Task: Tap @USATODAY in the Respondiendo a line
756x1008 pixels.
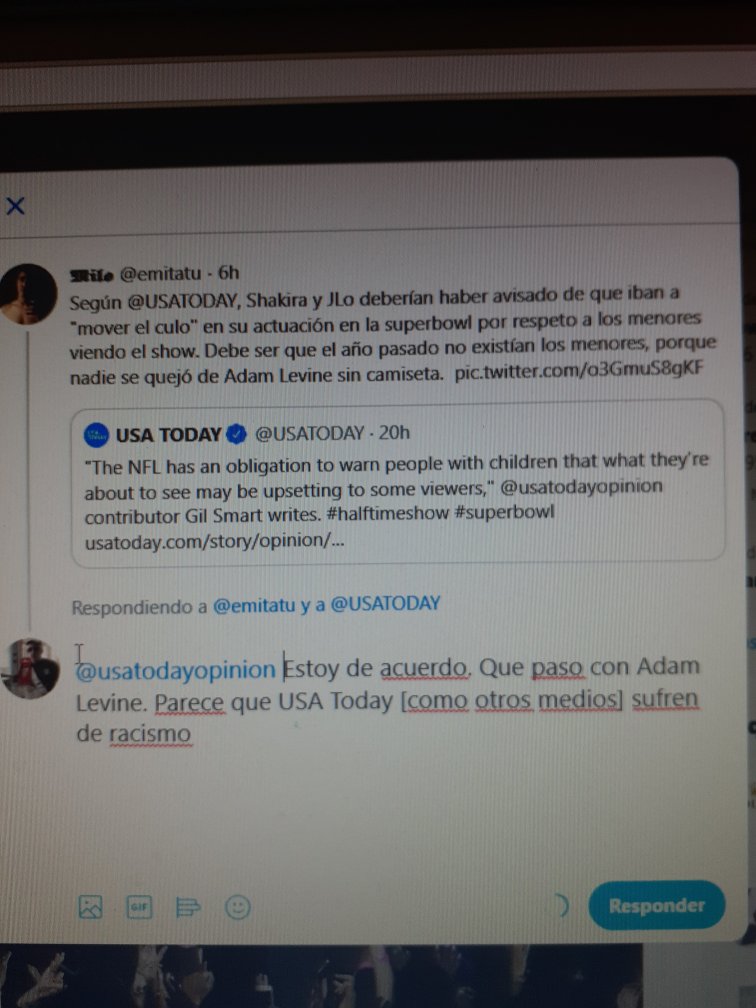Action: [x=386, y=604]
